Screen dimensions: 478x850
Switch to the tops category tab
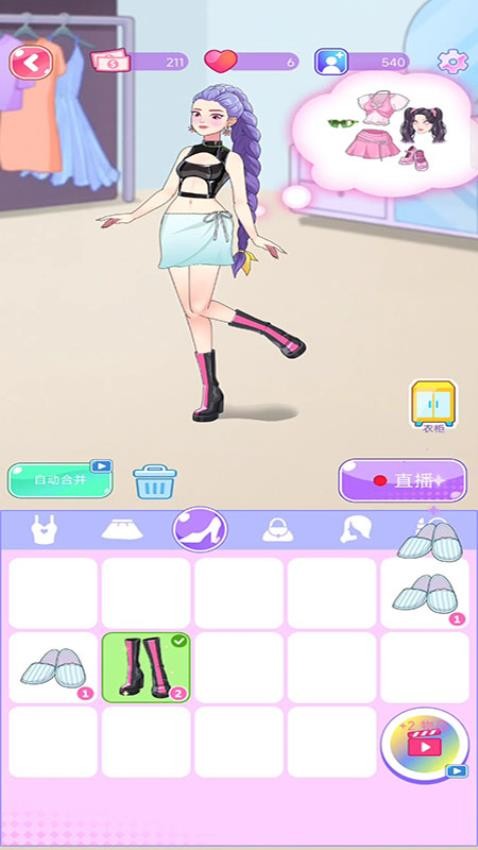(45, 529)
